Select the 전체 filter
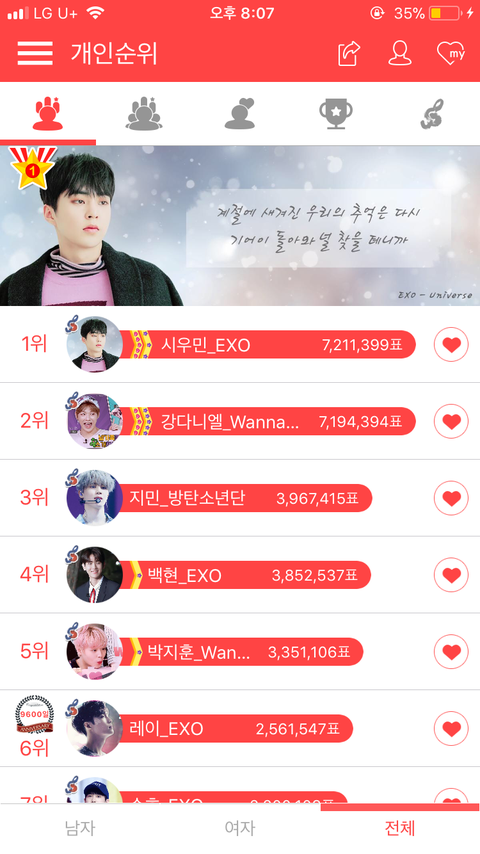This screenshot has width=480, height=854. (x=400, y=828)
